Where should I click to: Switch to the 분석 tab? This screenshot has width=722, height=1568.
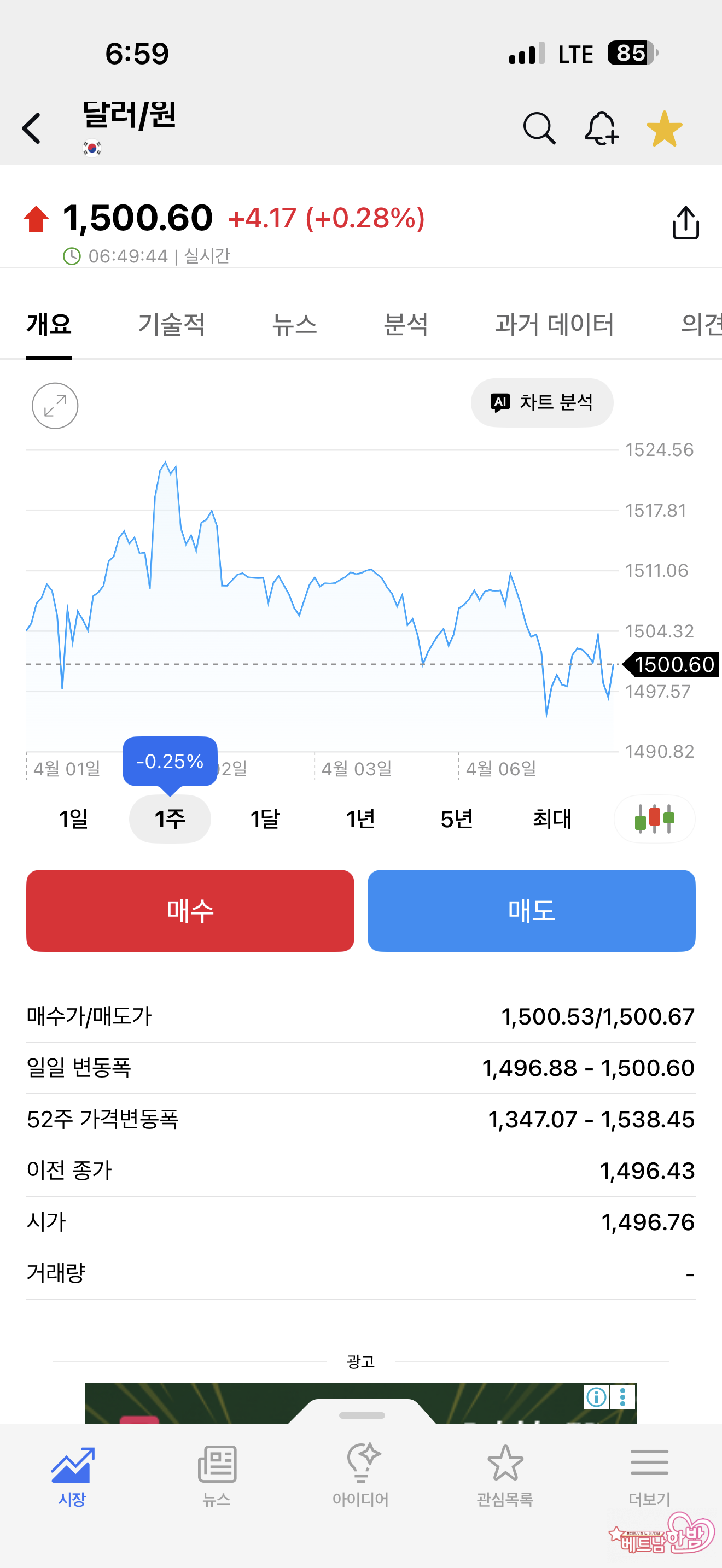point(405,324)
